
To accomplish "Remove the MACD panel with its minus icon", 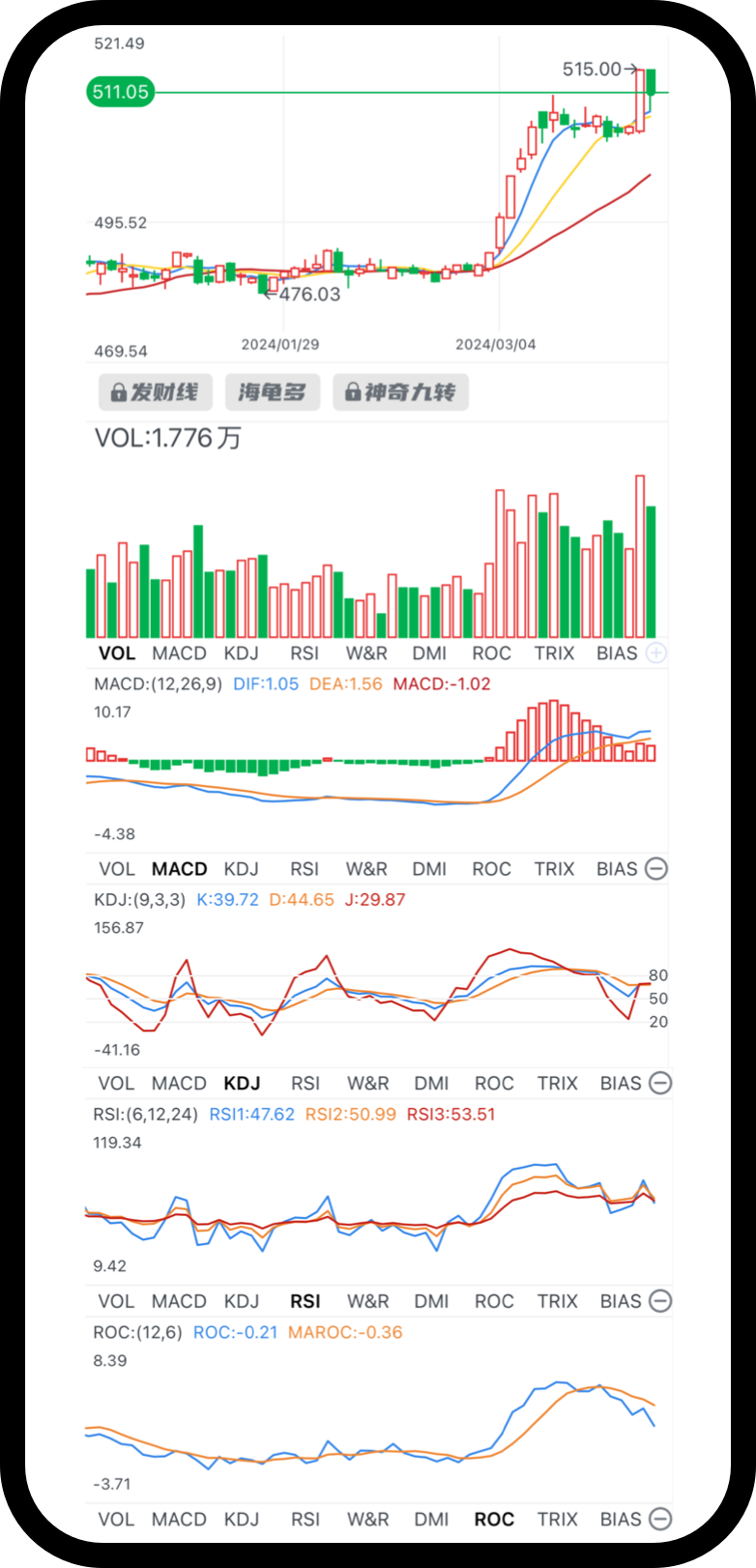I will [x=655, y=869].
